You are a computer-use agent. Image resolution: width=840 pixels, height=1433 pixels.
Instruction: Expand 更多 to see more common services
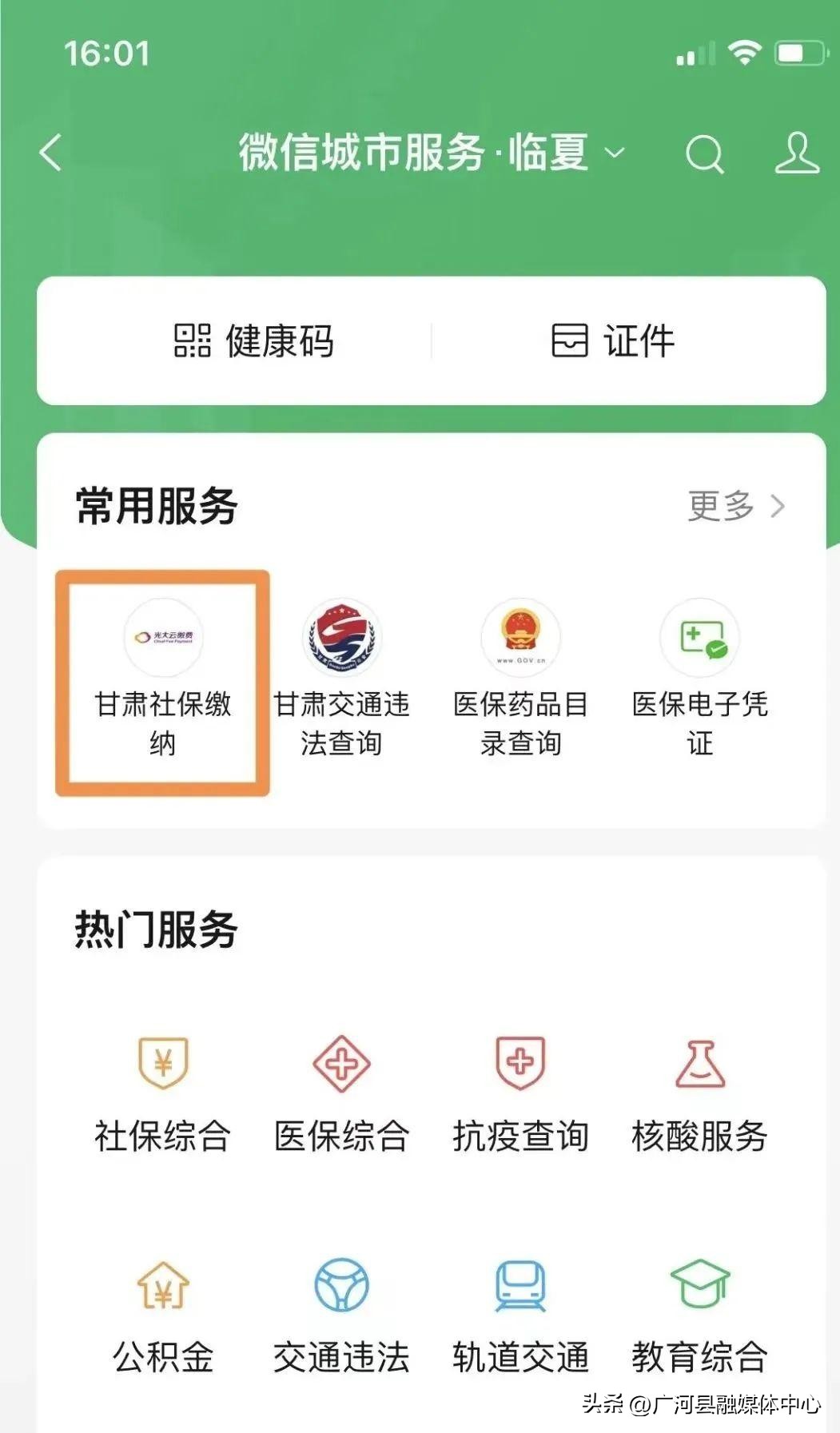(x=731, y=504)
